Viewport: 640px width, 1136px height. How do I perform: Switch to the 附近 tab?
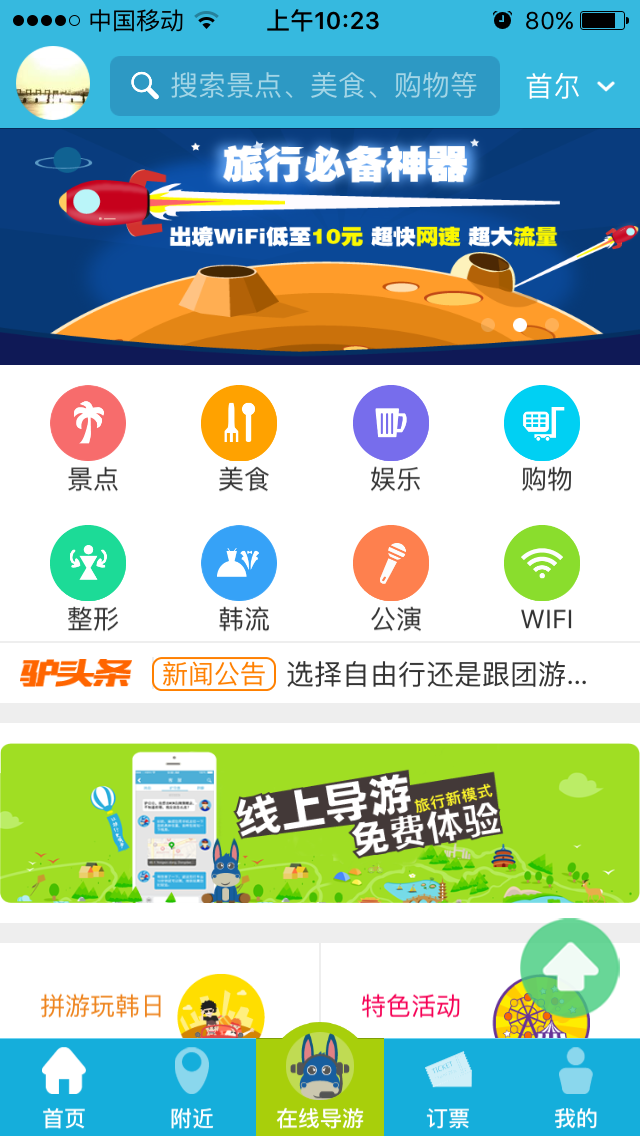(x=191, y=1088)
